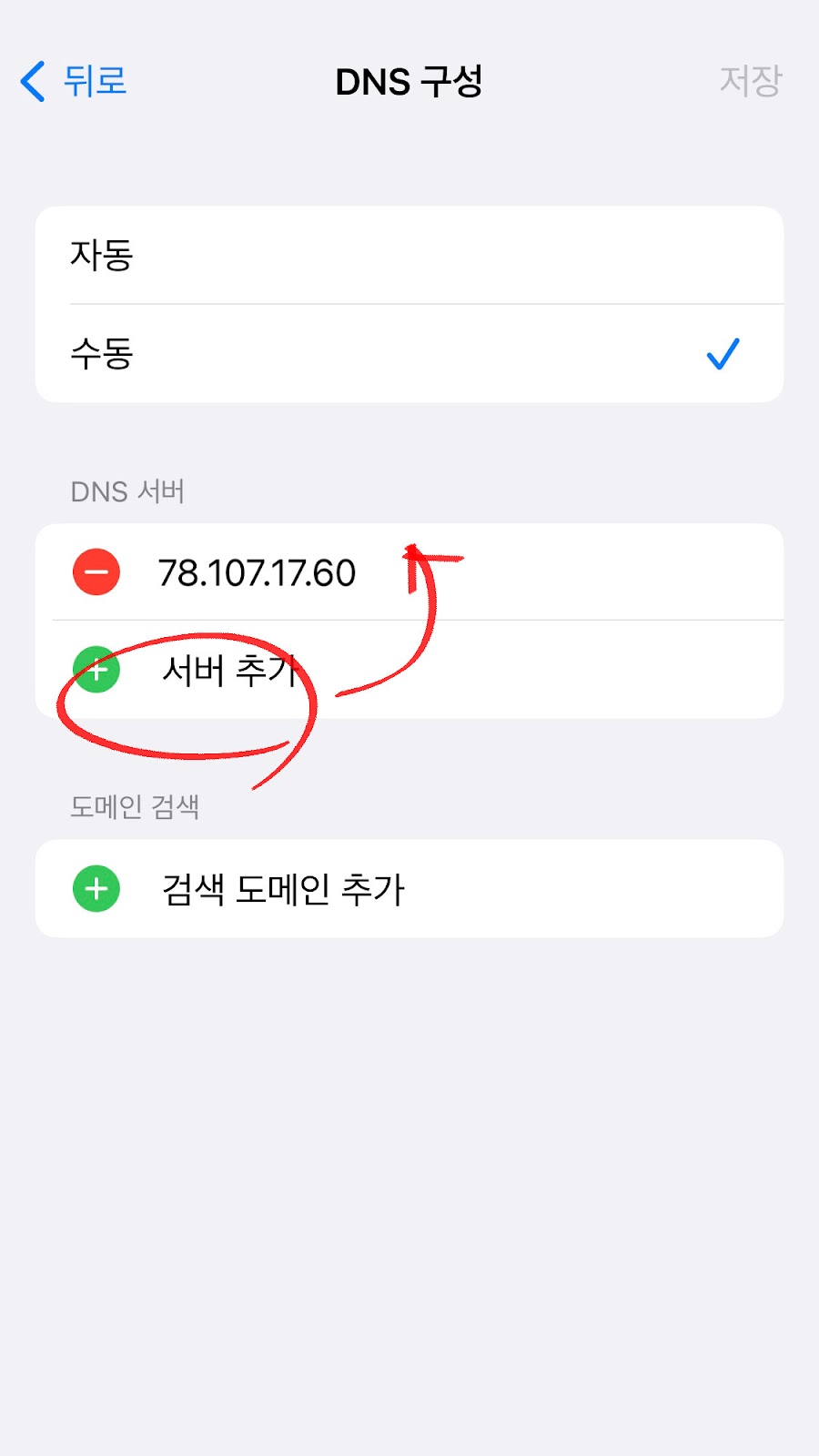Select the 자동 DNS option

(409, 255)
